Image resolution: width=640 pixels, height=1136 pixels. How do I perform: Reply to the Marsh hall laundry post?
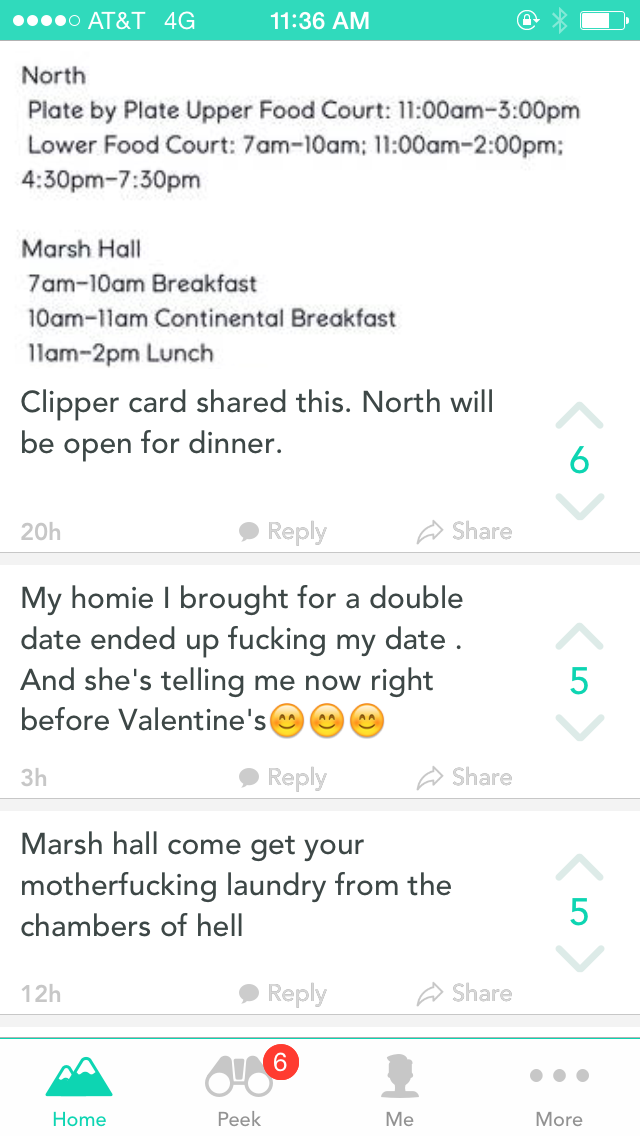(283, 993)
